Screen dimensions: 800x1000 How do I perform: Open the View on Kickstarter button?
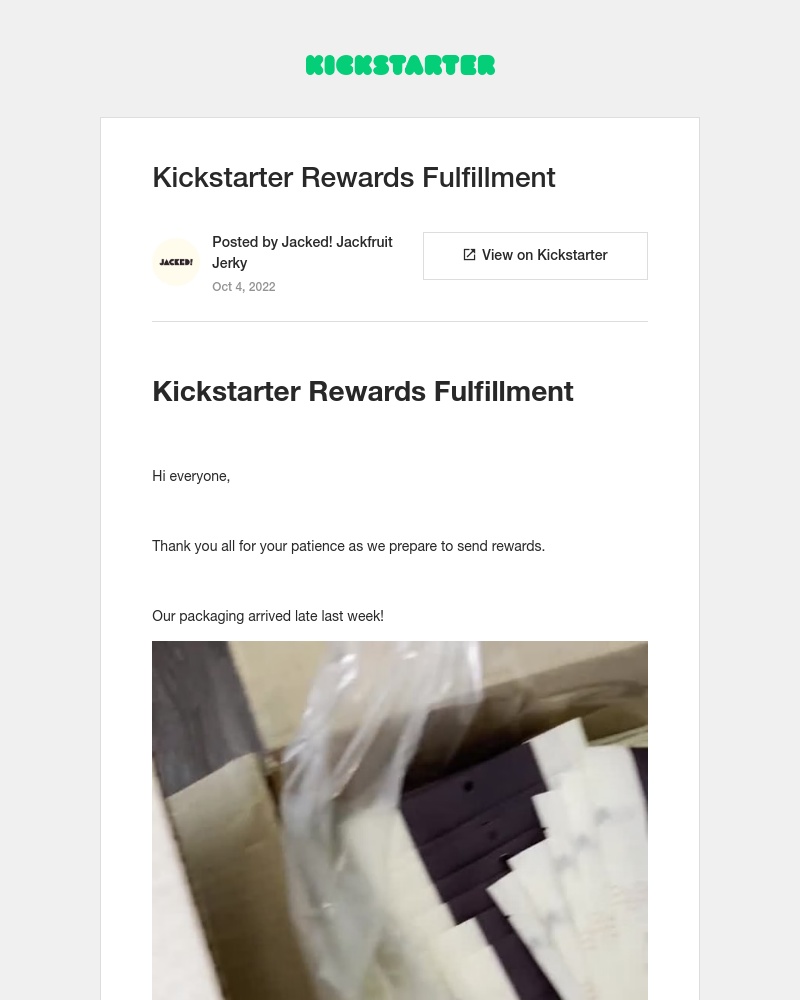535,255
